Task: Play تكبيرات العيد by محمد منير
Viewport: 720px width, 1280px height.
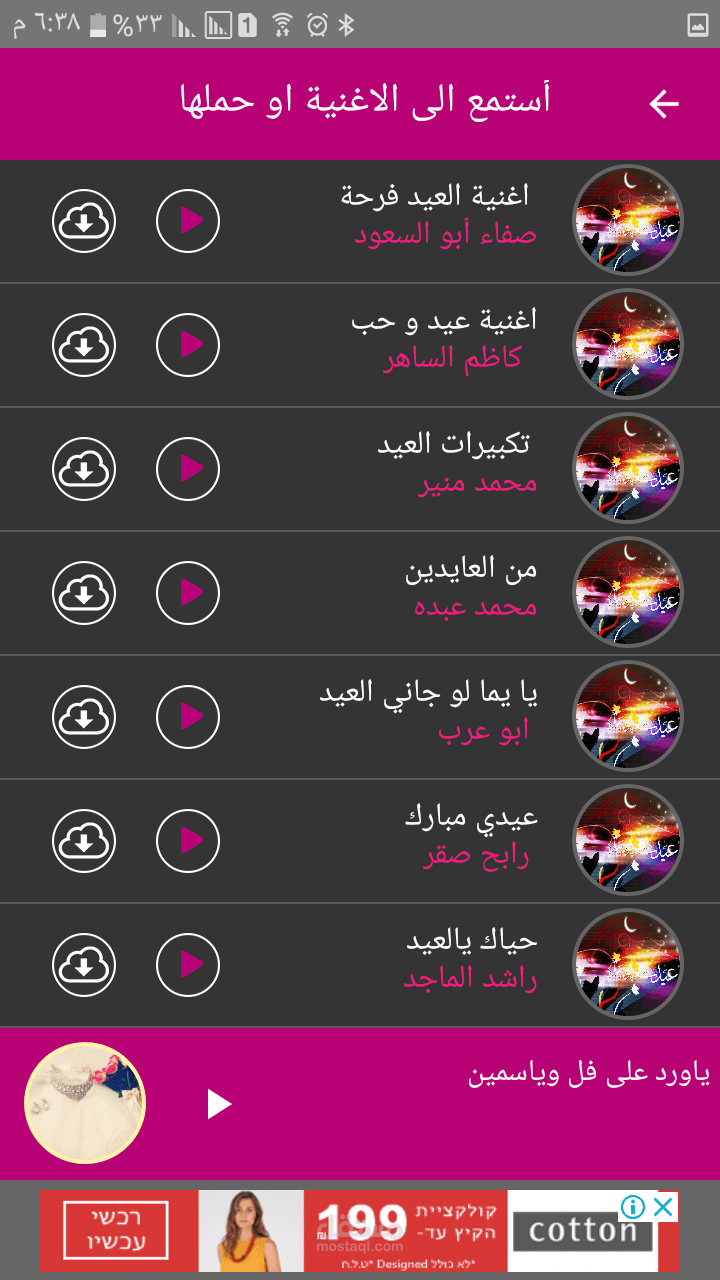Action: [x=188, y=468]
